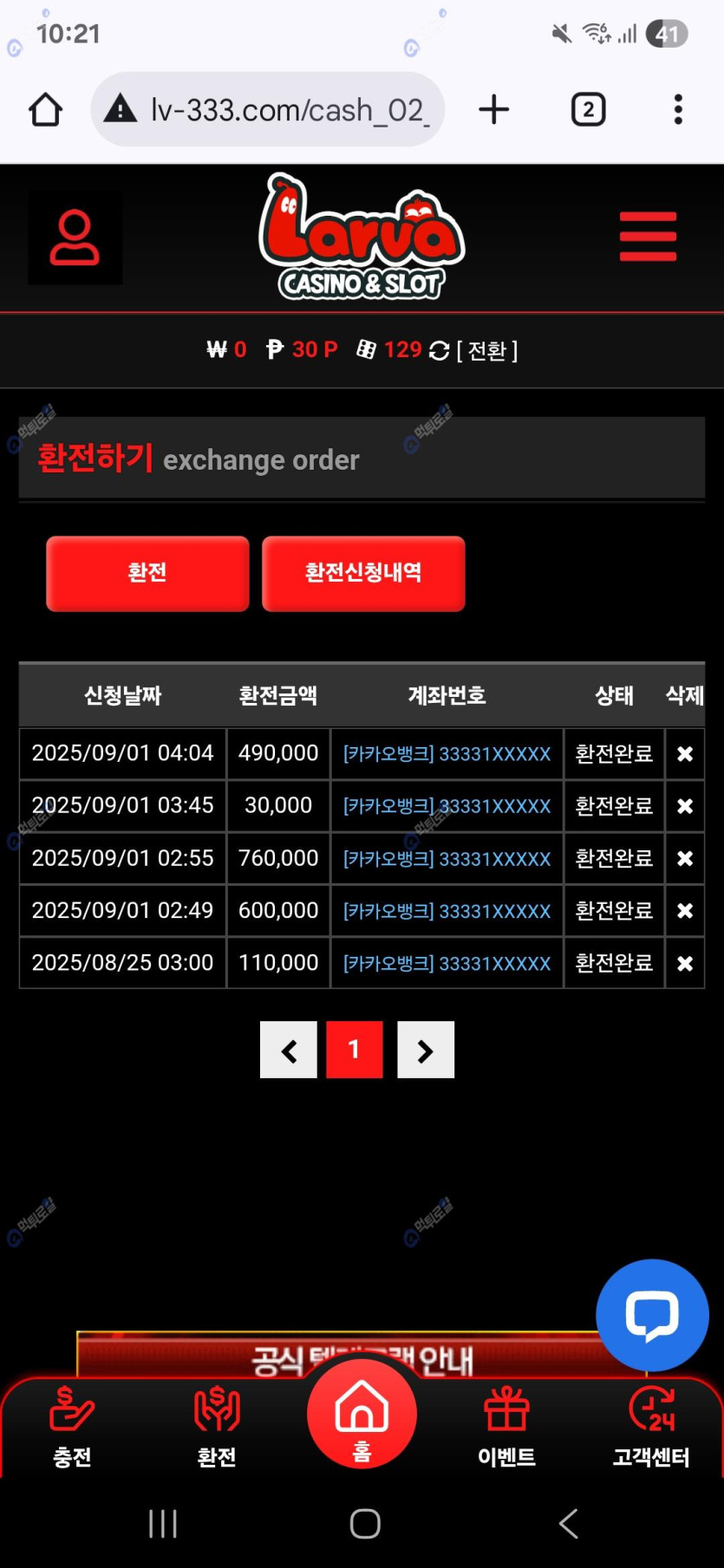The height and width of the screenshot is (1568, 724).
Task: Open the 환전신청내역 history button
Action: click(x=363, y=573)
